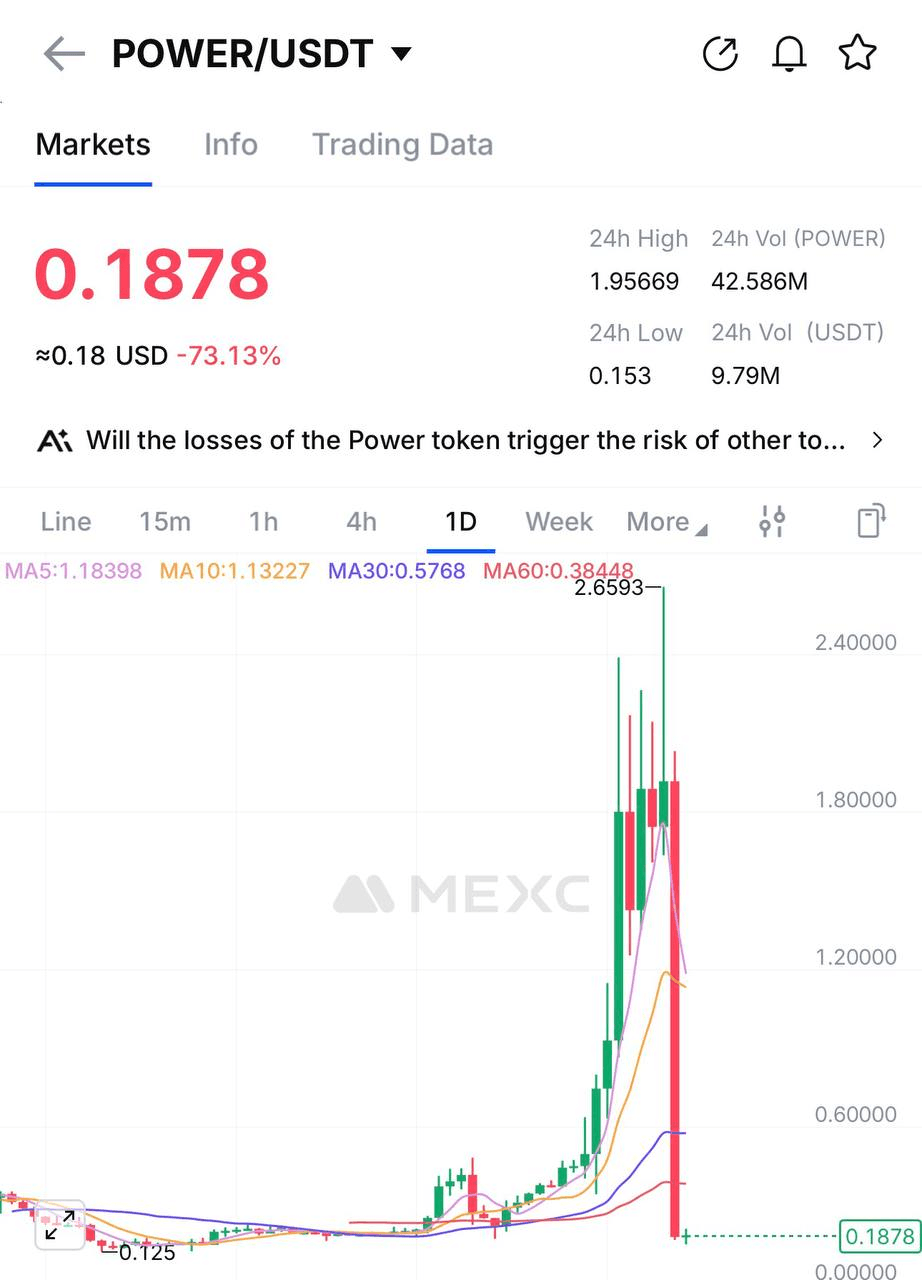Go back using the arrow

(x=64, y=54)
